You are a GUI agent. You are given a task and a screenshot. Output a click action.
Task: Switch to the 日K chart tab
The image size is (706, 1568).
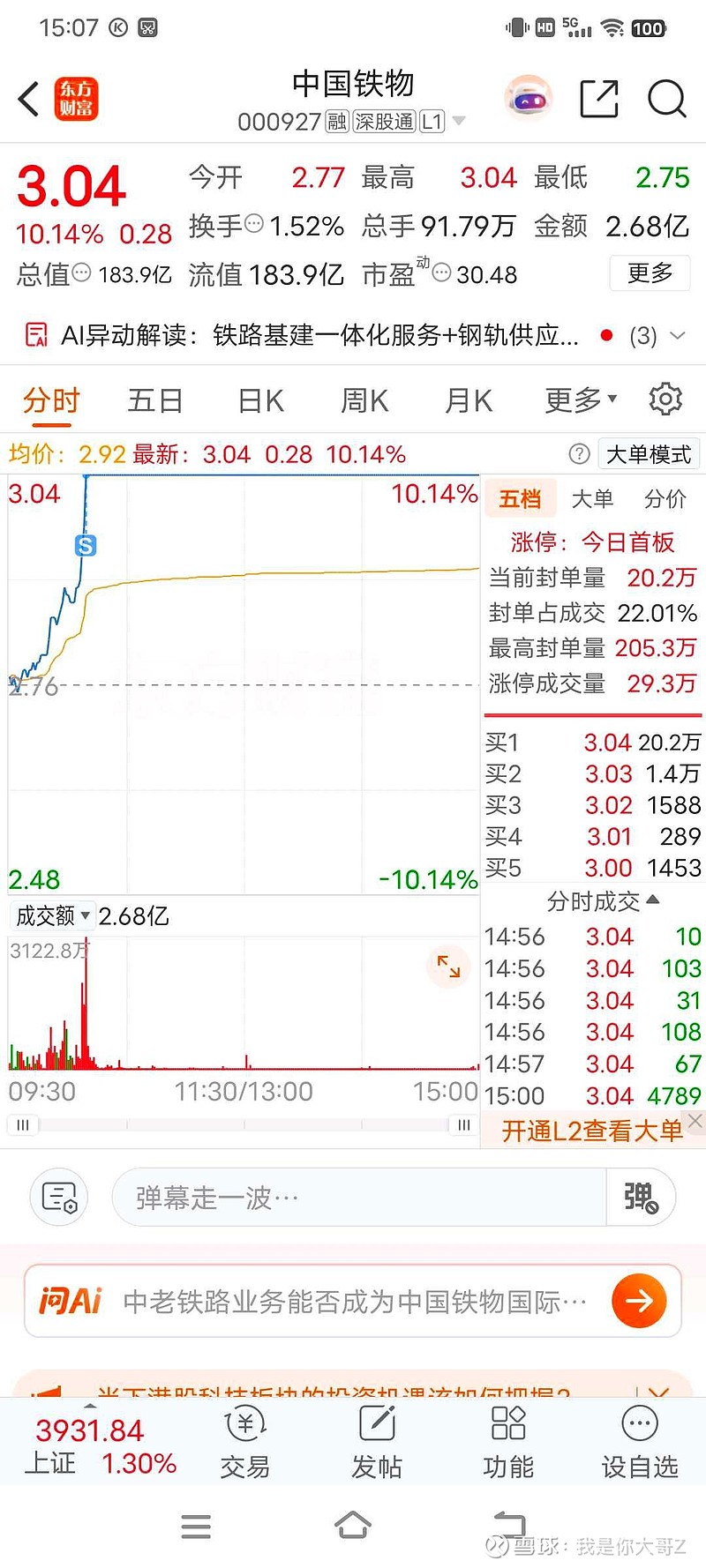260,401
